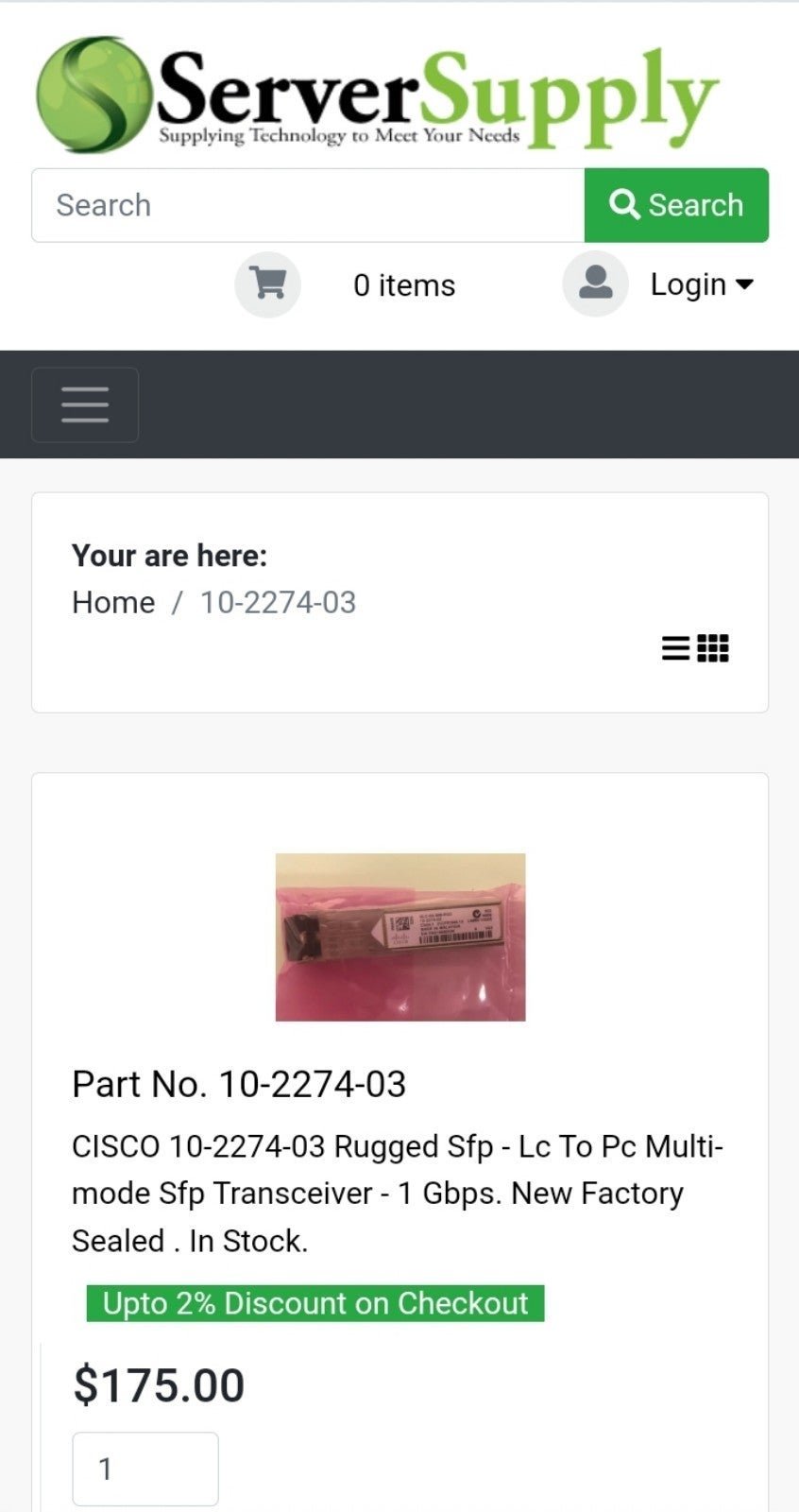
Task: Open the user account avatar icon
Action: [595, 283]
